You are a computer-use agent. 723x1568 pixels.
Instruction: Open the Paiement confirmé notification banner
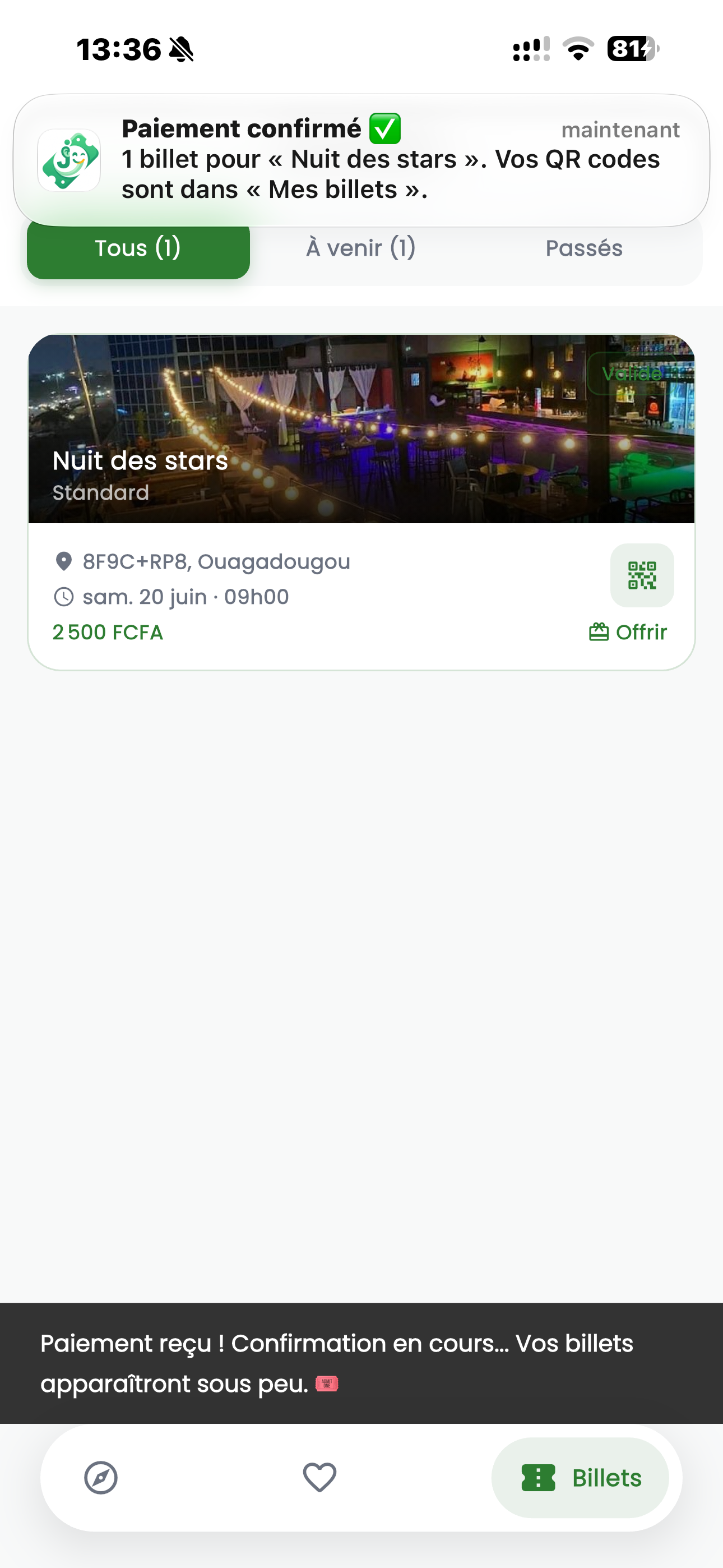(x=361, y=160)
